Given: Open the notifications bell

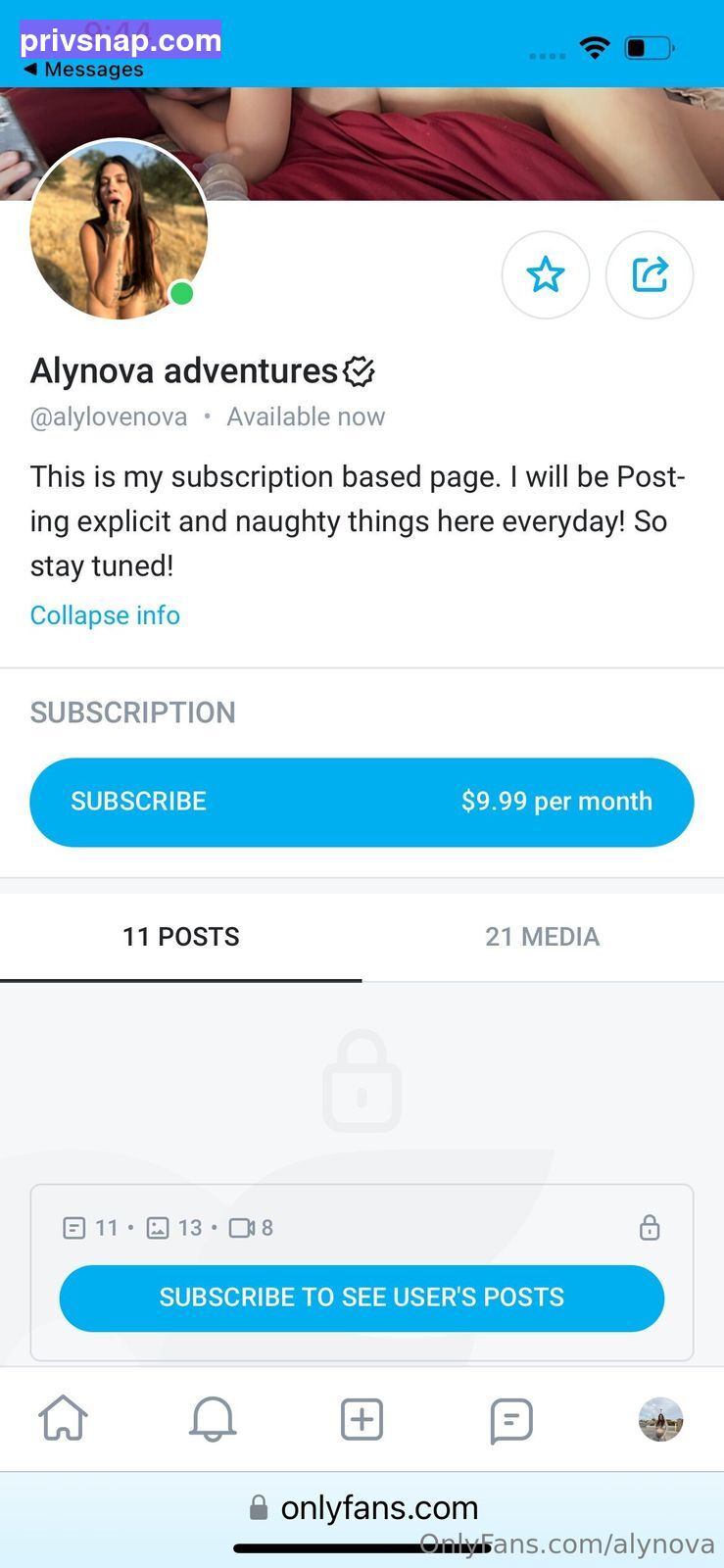Looking at the screenshot, I should click(x=213, y=1418).
